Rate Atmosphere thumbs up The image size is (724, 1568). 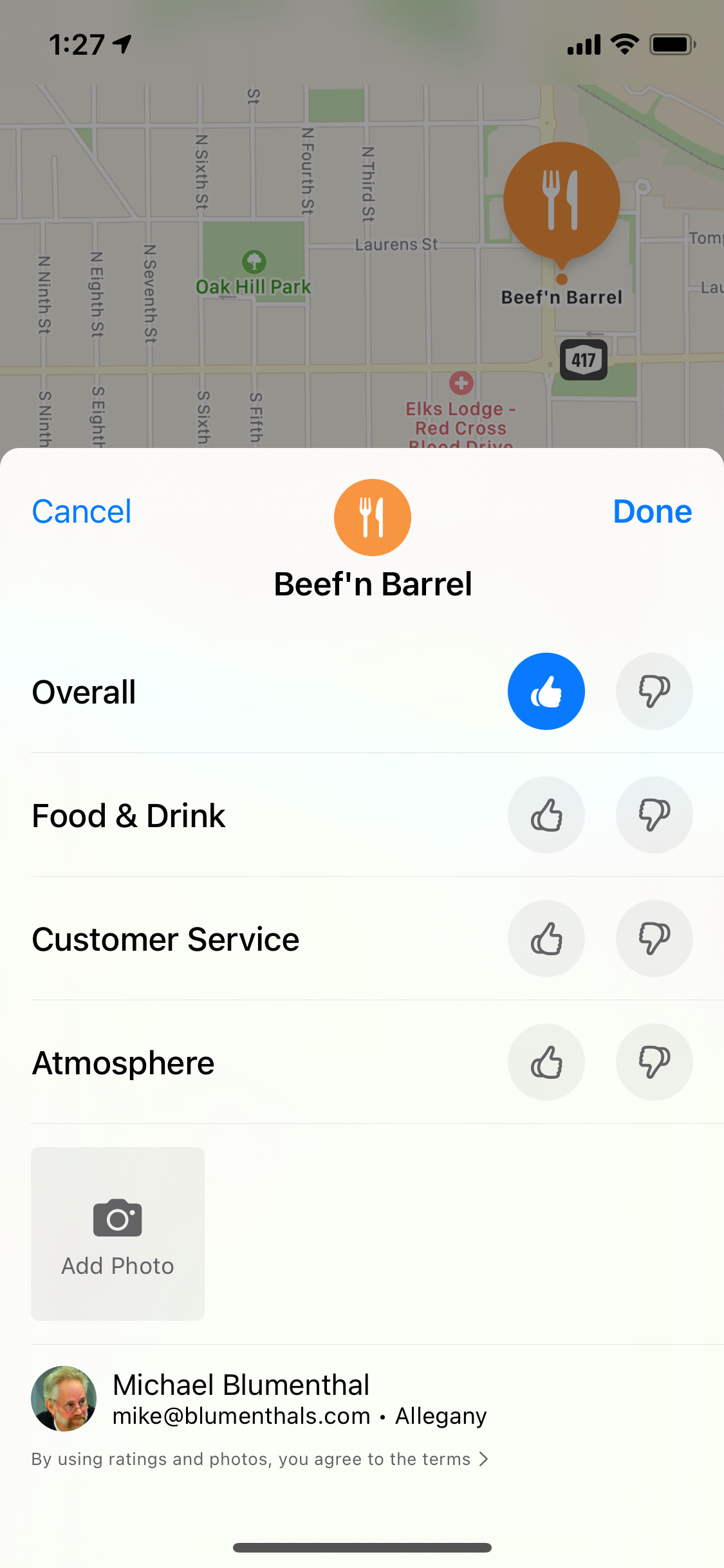click(546, 1062)
